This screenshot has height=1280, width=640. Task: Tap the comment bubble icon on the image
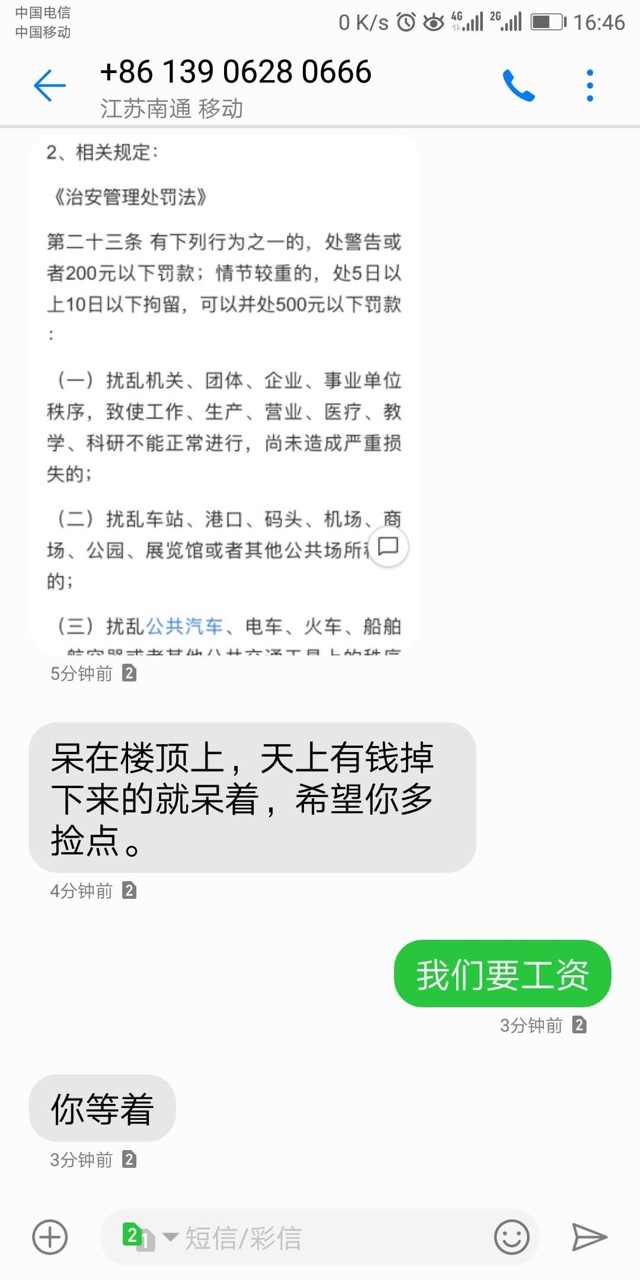point(389,546)
